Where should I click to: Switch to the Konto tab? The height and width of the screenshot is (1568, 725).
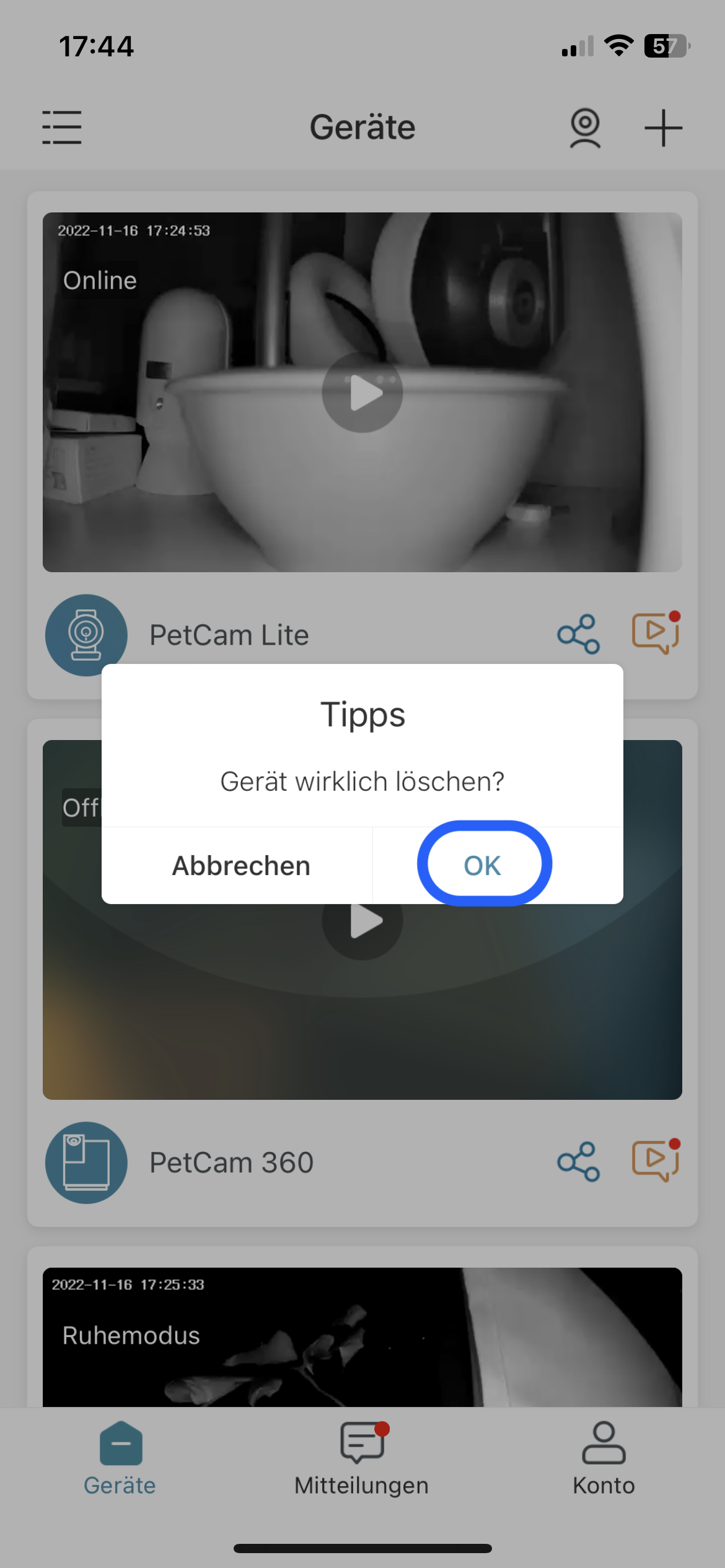[x=604, y=1458]
